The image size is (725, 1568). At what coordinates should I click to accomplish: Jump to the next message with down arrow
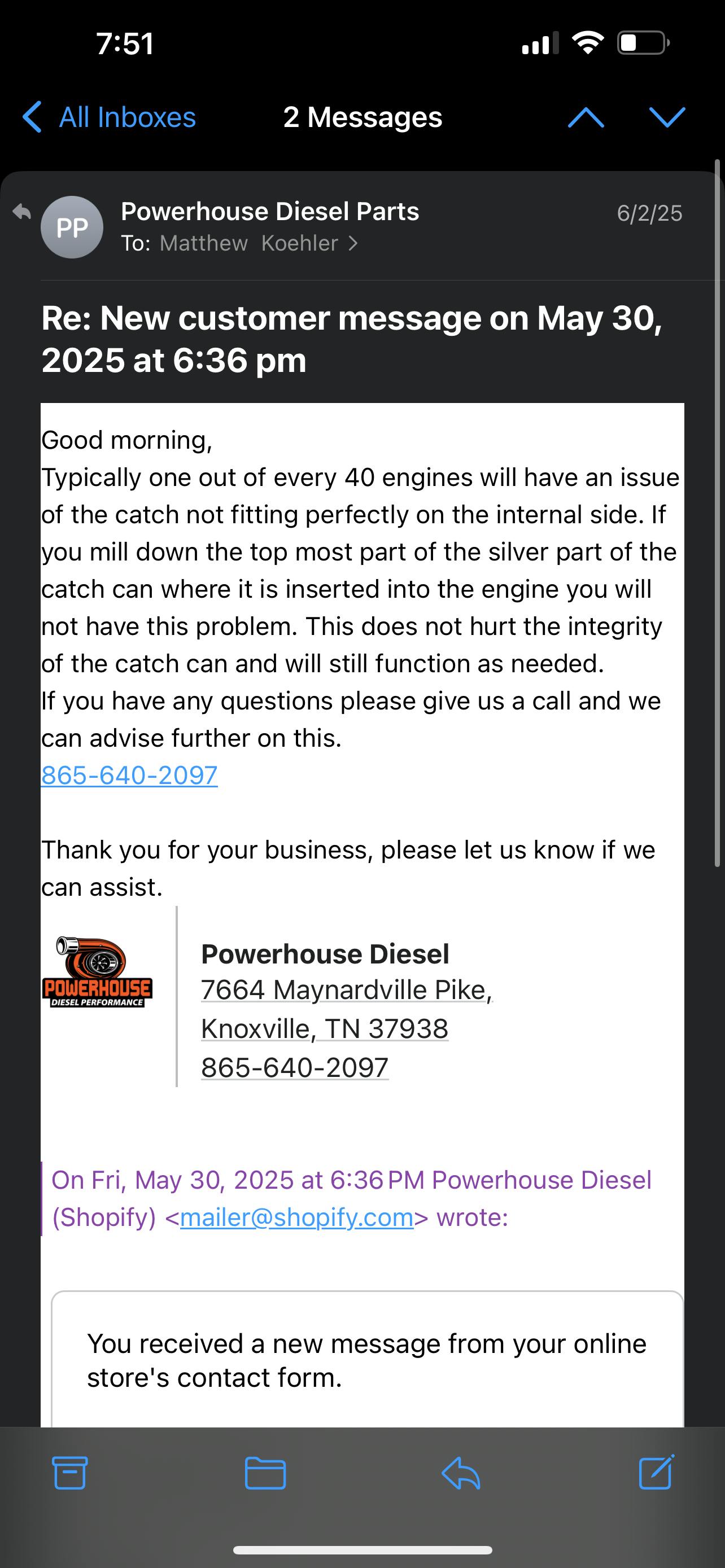[x=667, y=117]
